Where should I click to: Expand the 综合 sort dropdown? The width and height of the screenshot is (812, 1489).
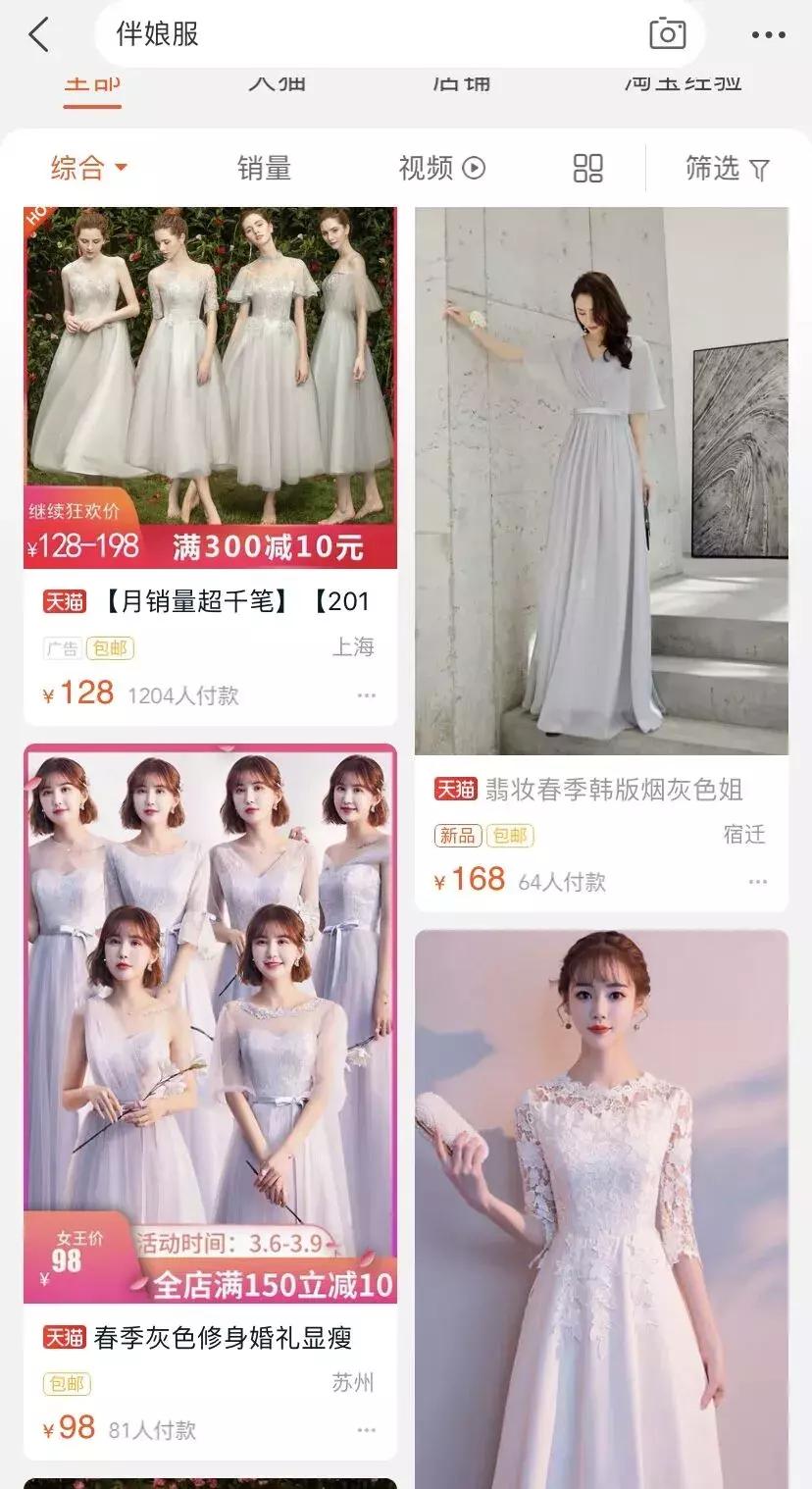tap(85, 169)
